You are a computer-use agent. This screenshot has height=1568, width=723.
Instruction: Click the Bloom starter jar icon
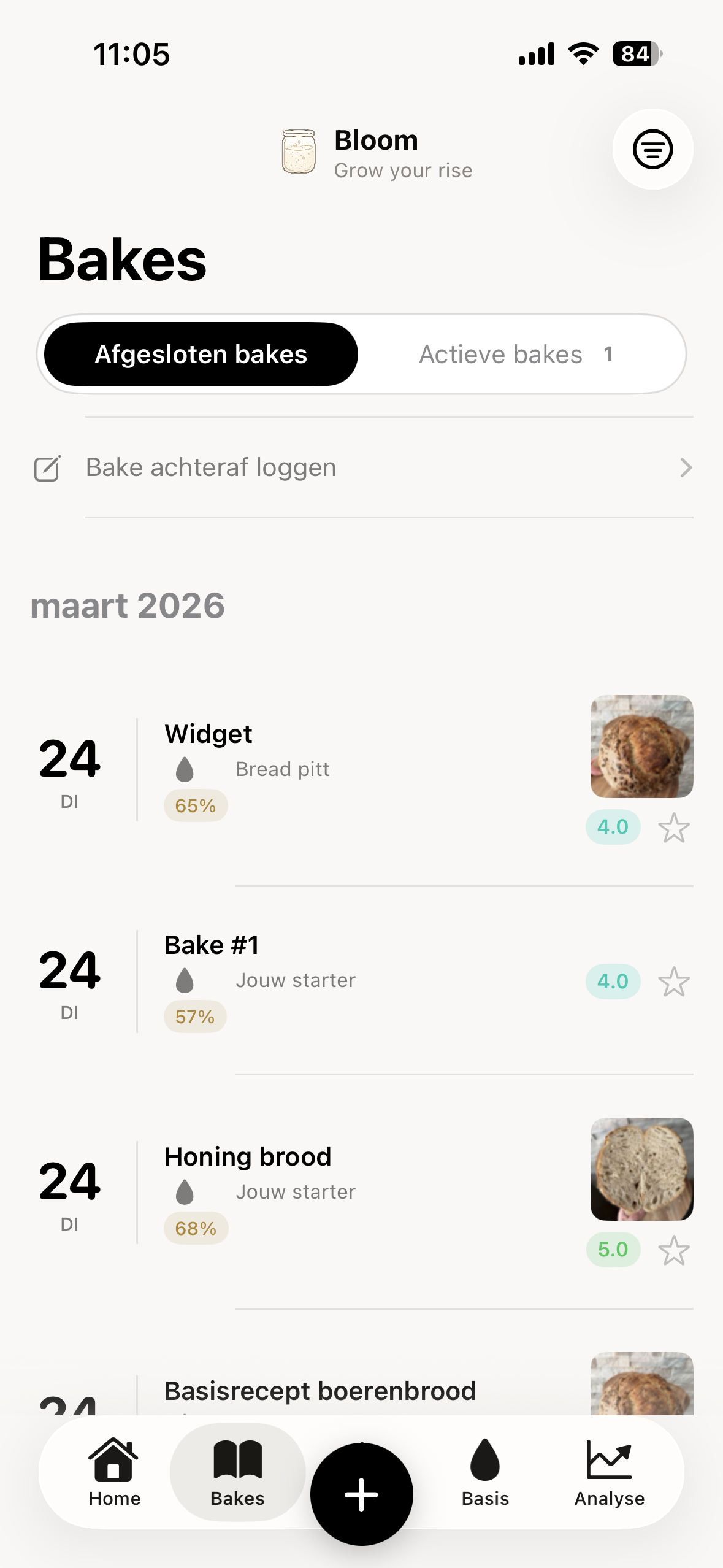298,152
